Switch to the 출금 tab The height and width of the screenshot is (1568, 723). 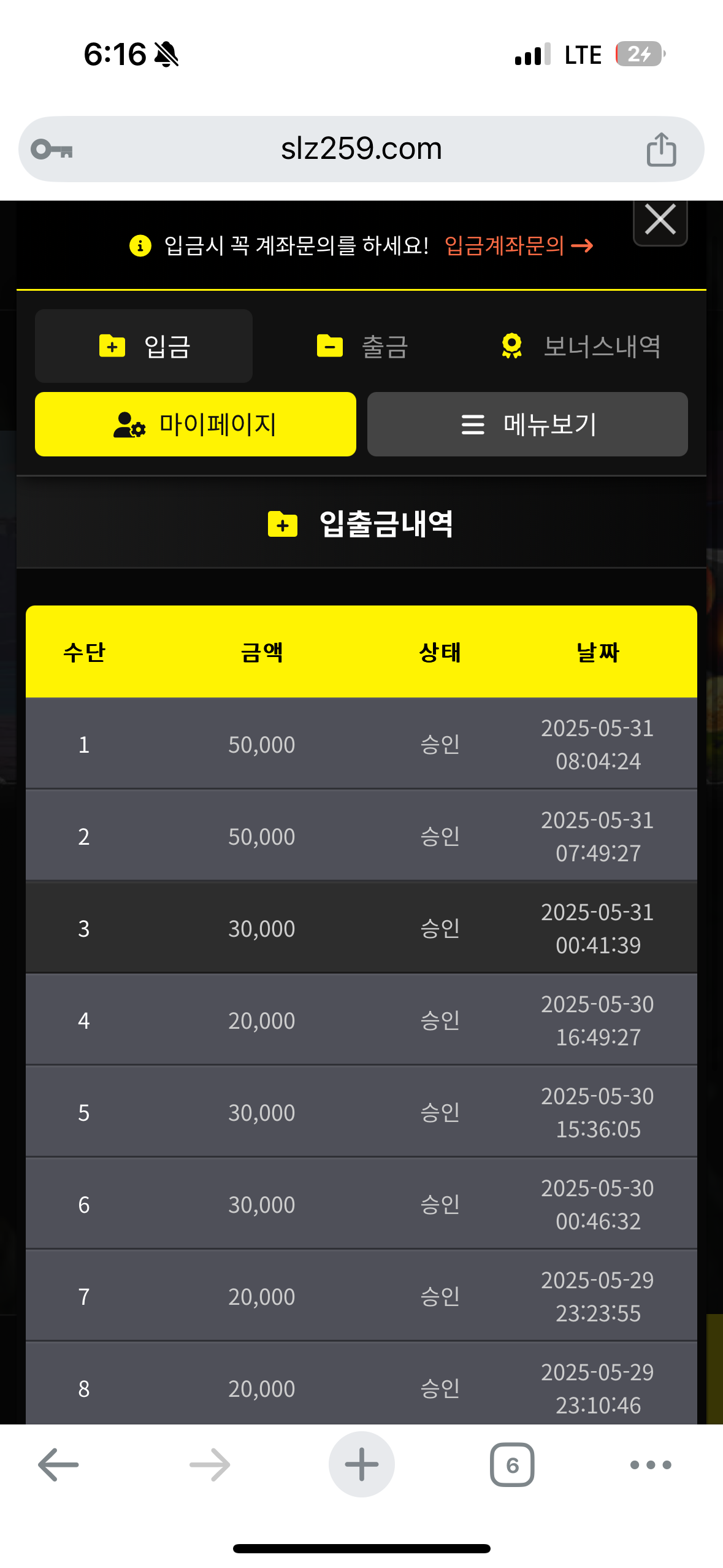click(362, 347)
